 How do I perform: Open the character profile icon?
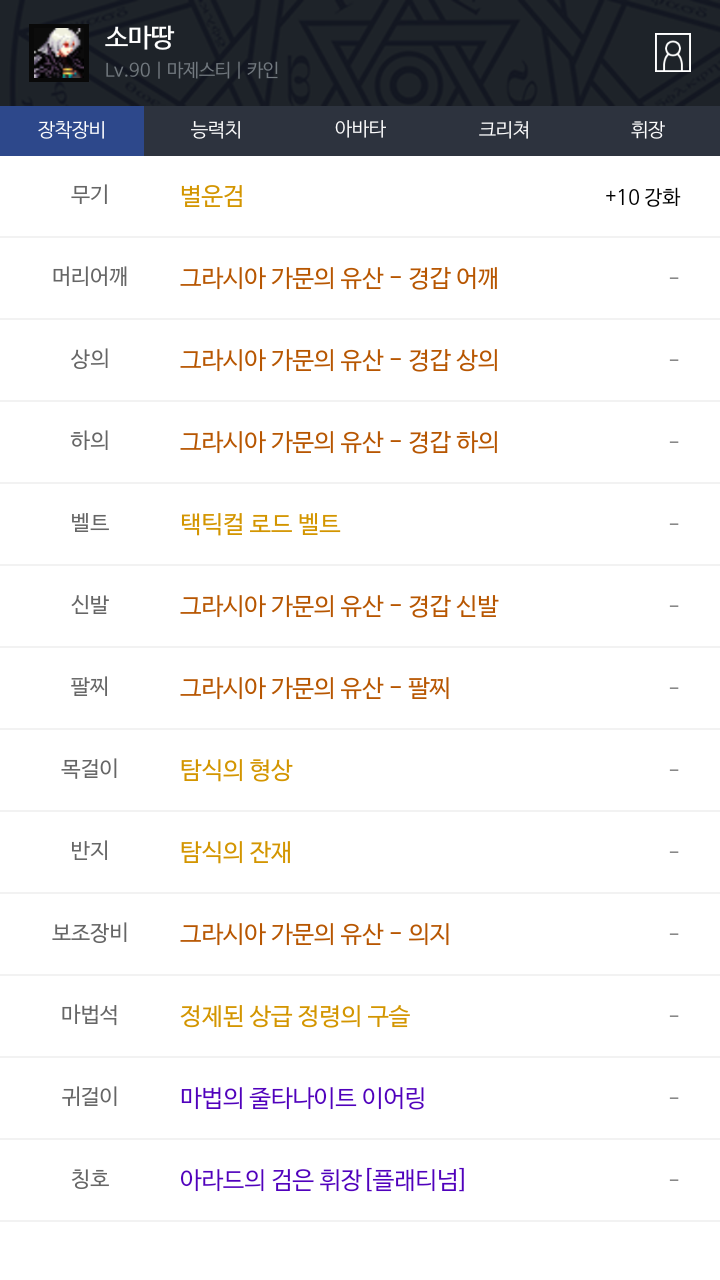673,52
